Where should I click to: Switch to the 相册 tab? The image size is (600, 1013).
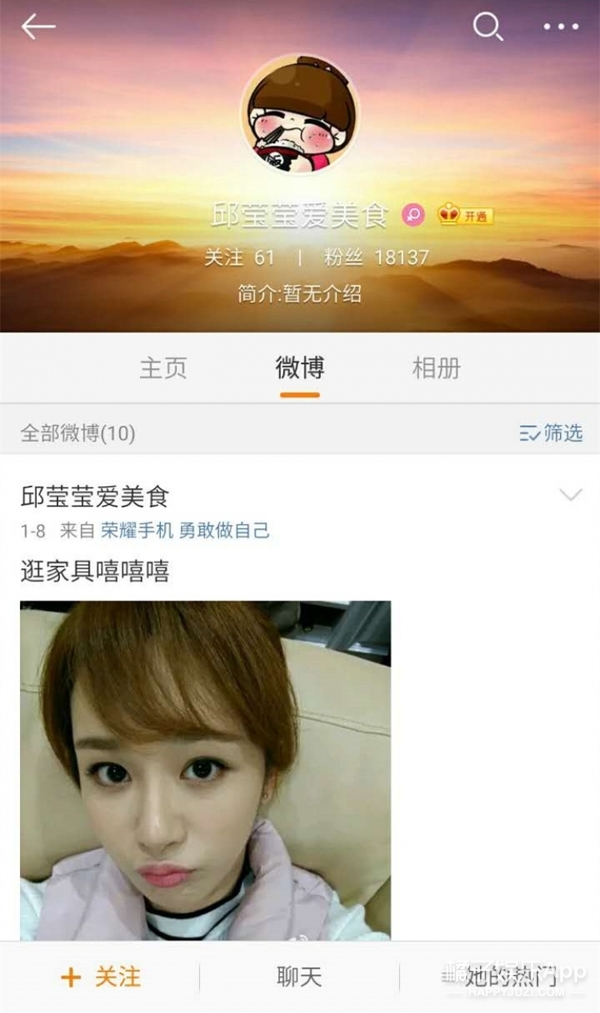coord(436,367)
